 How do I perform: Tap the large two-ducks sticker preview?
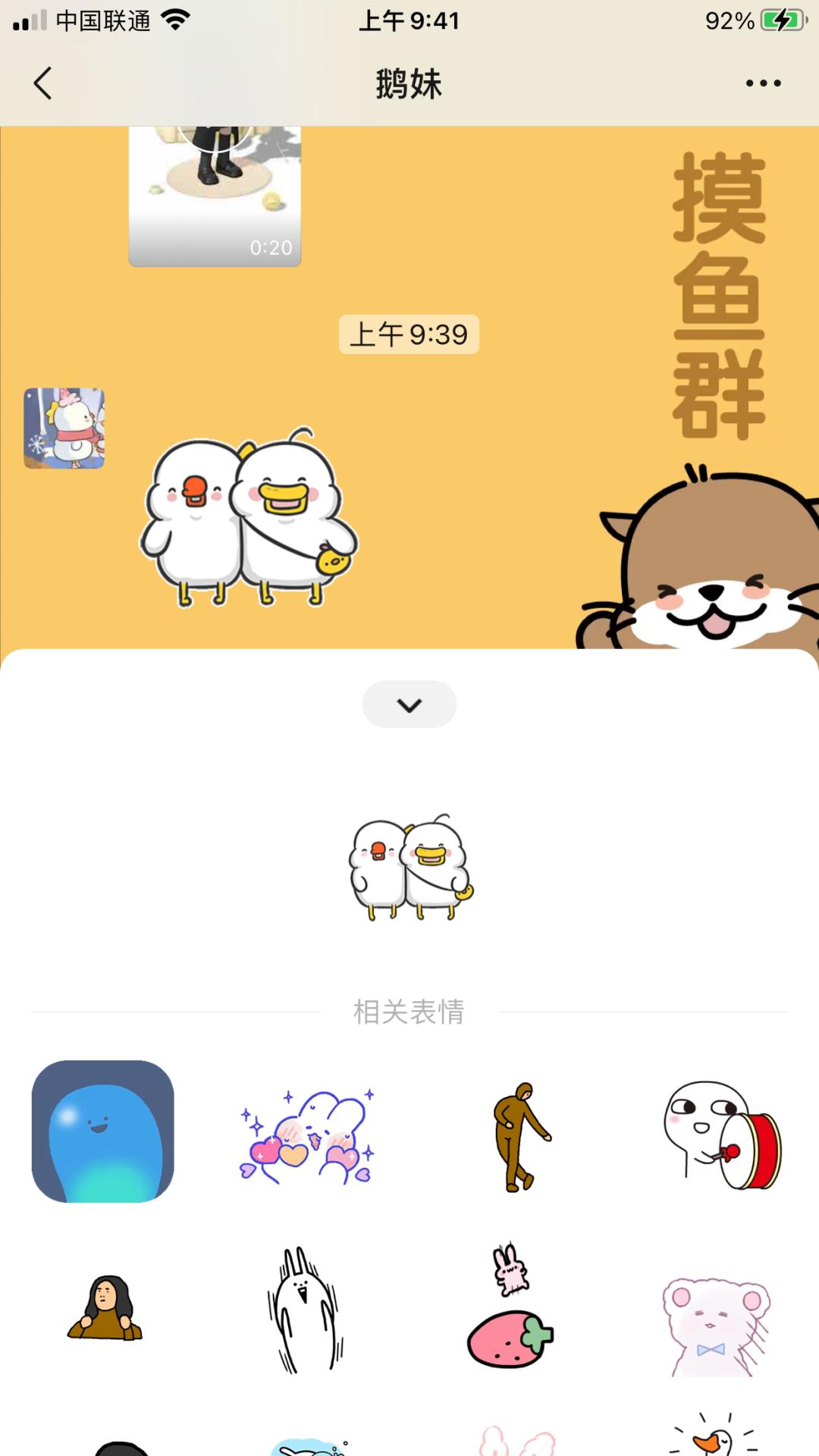coord(411,868)
